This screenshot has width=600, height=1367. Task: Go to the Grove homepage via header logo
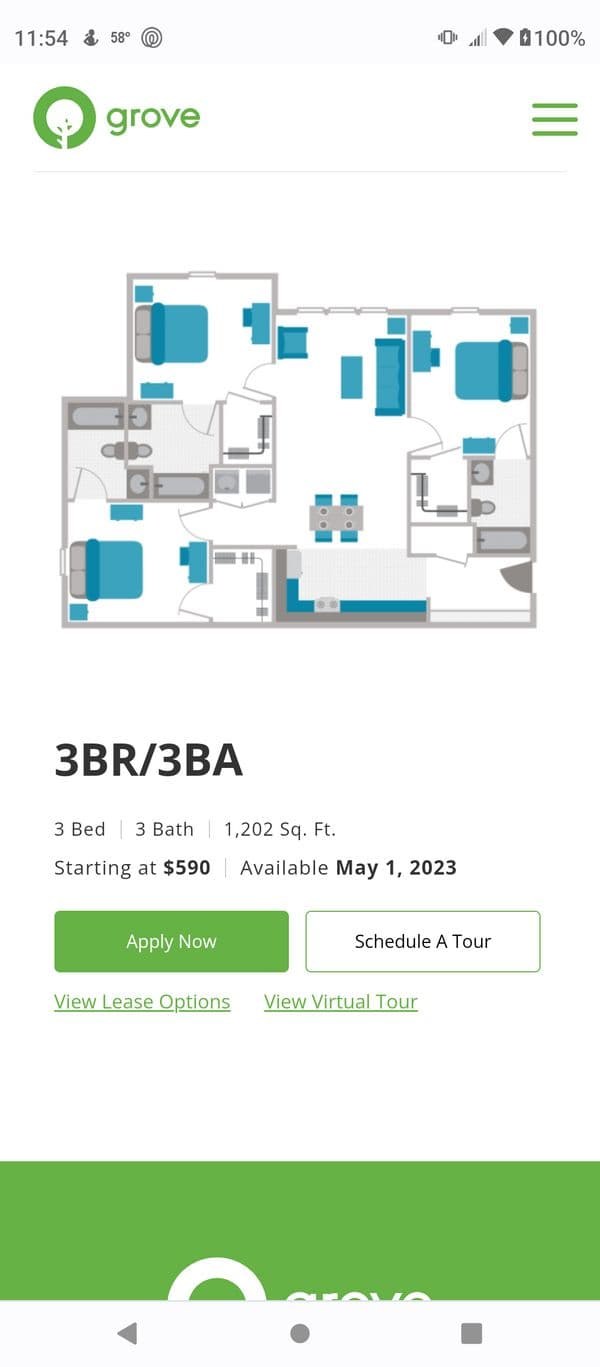117,118
